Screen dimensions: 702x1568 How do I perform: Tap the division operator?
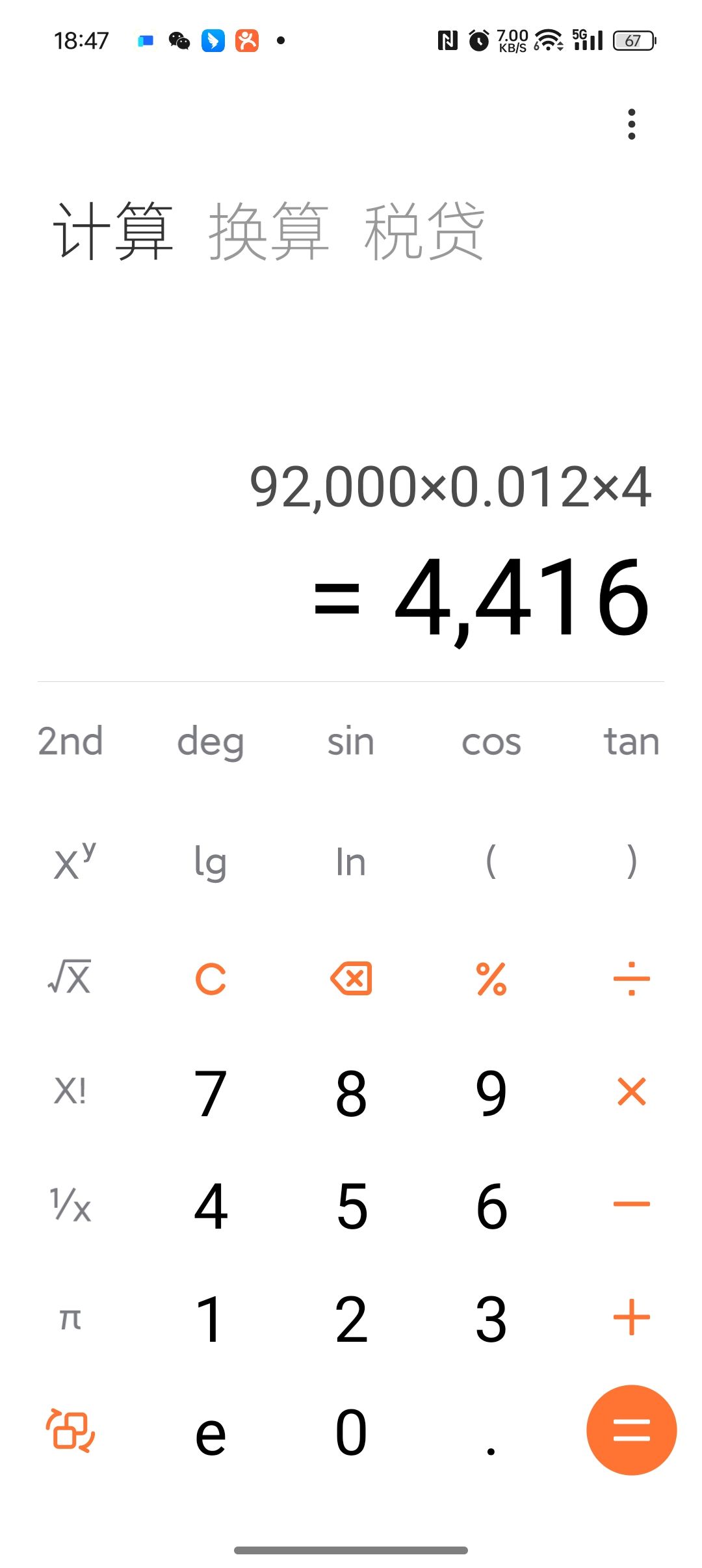631,979
